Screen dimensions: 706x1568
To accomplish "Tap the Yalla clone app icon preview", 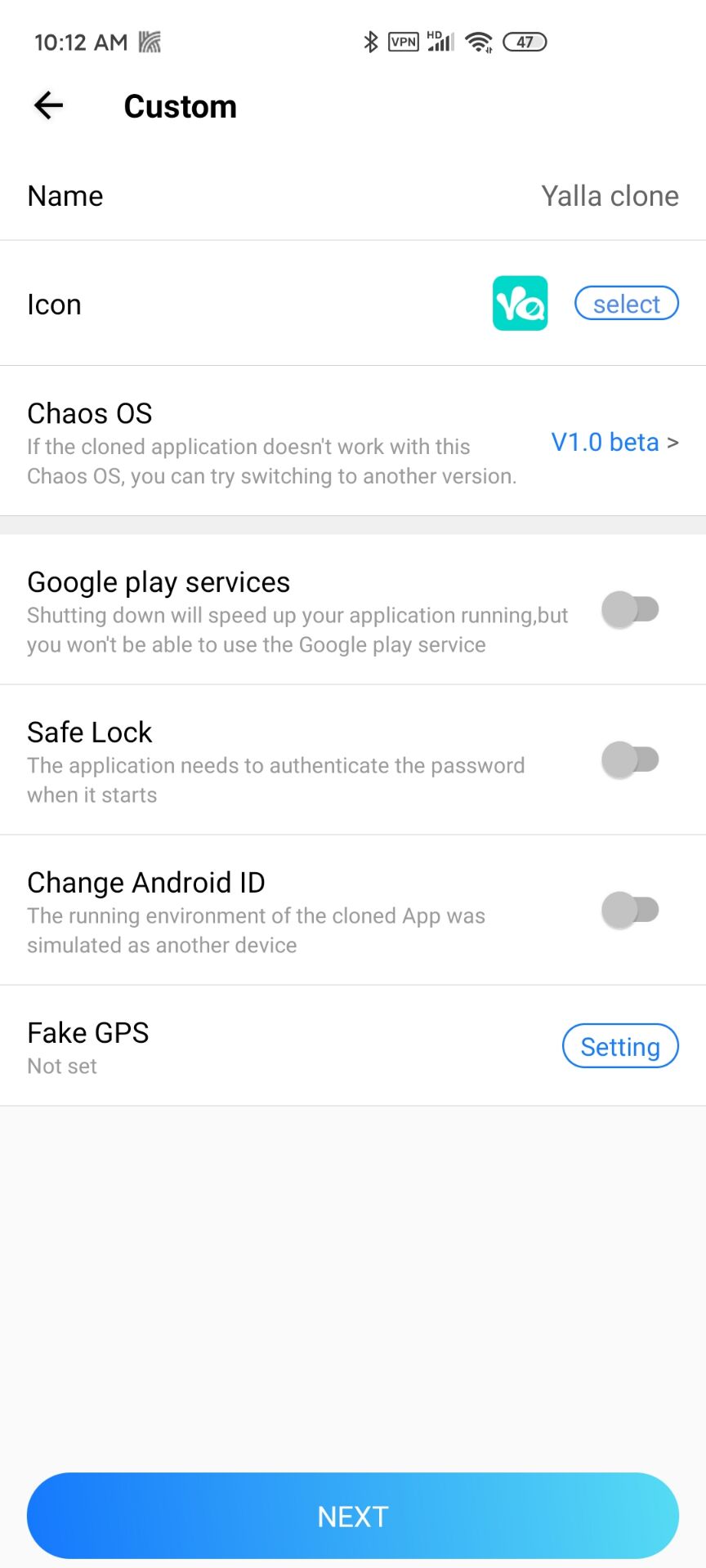I will [520, 303].
